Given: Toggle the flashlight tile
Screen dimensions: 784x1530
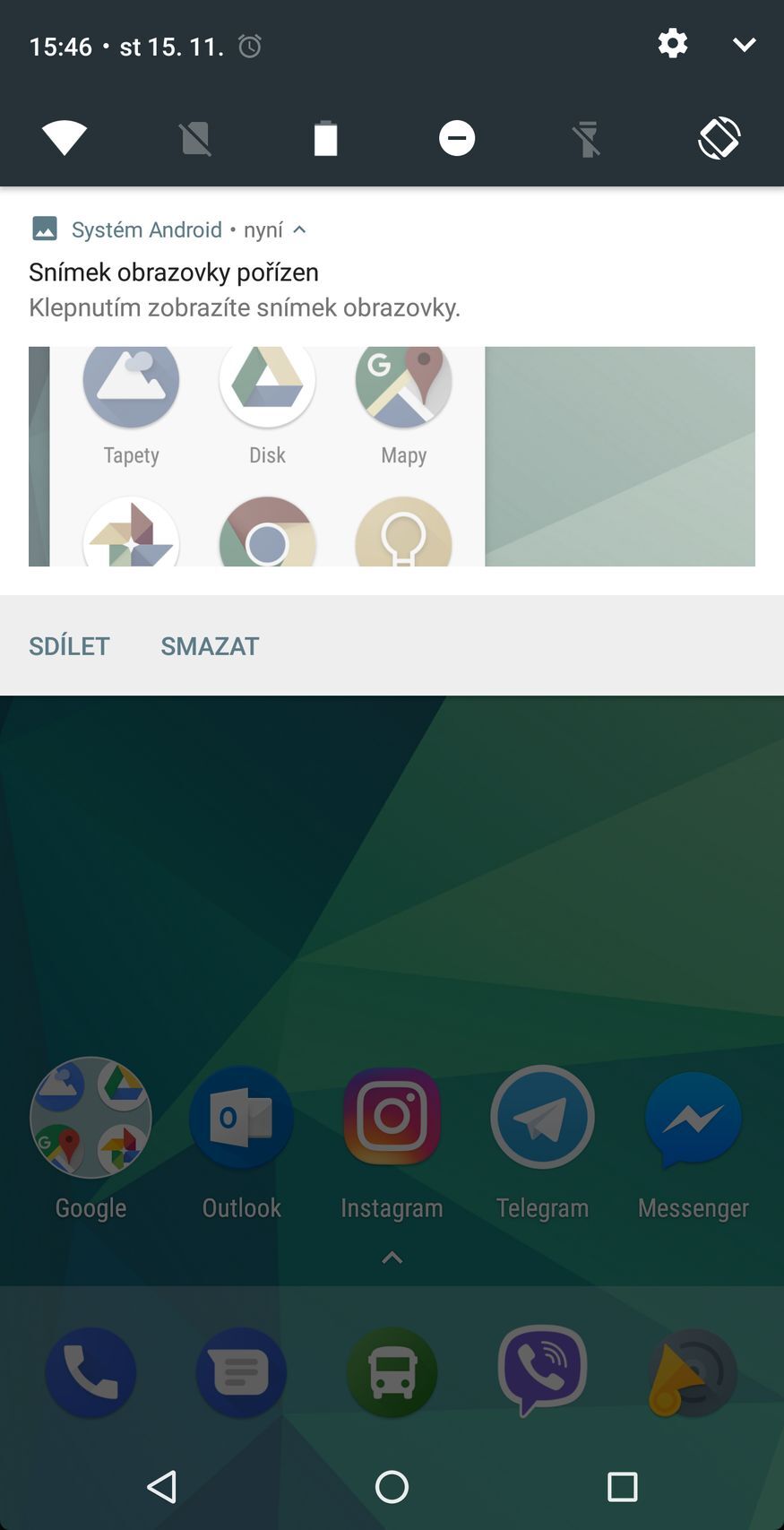Looking at the screenshot, I should 587,140.
